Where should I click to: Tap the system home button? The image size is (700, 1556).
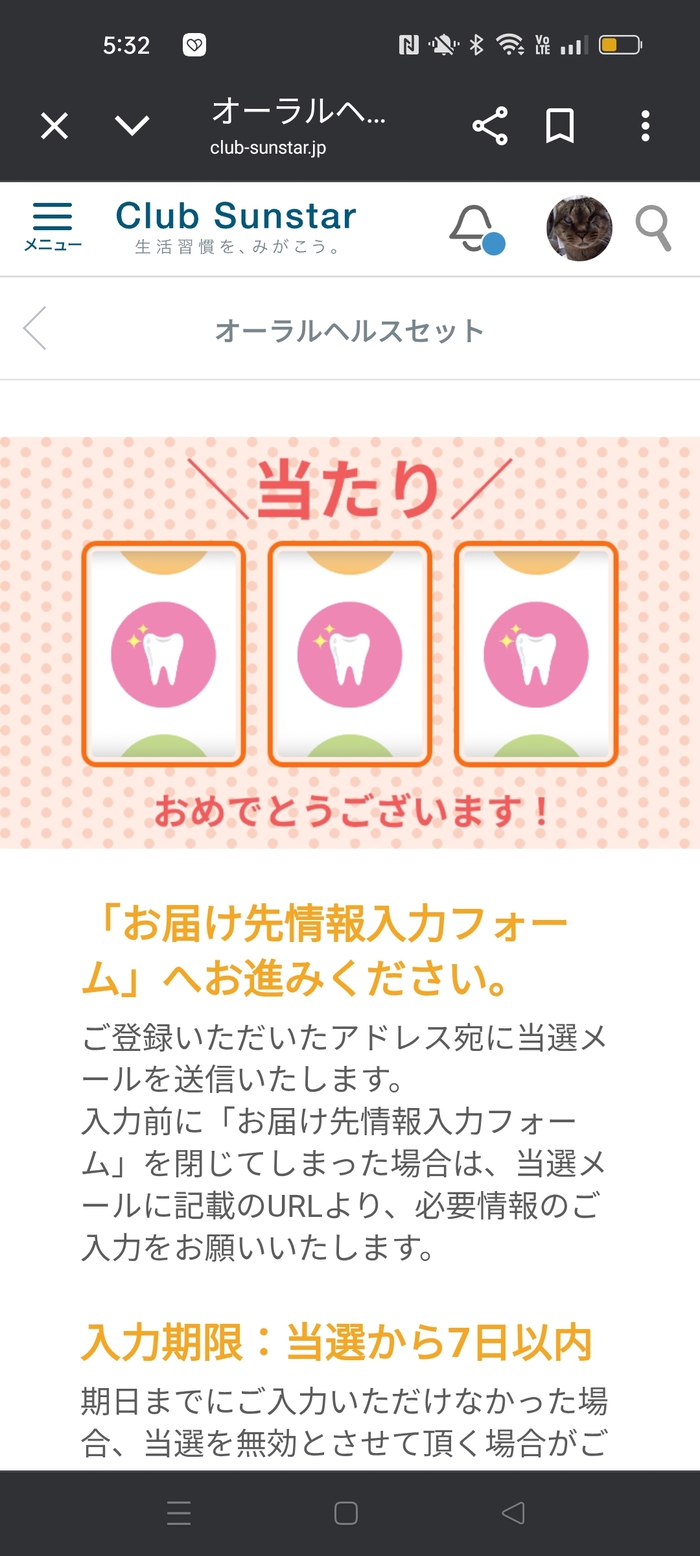[x=346, y=1513]
